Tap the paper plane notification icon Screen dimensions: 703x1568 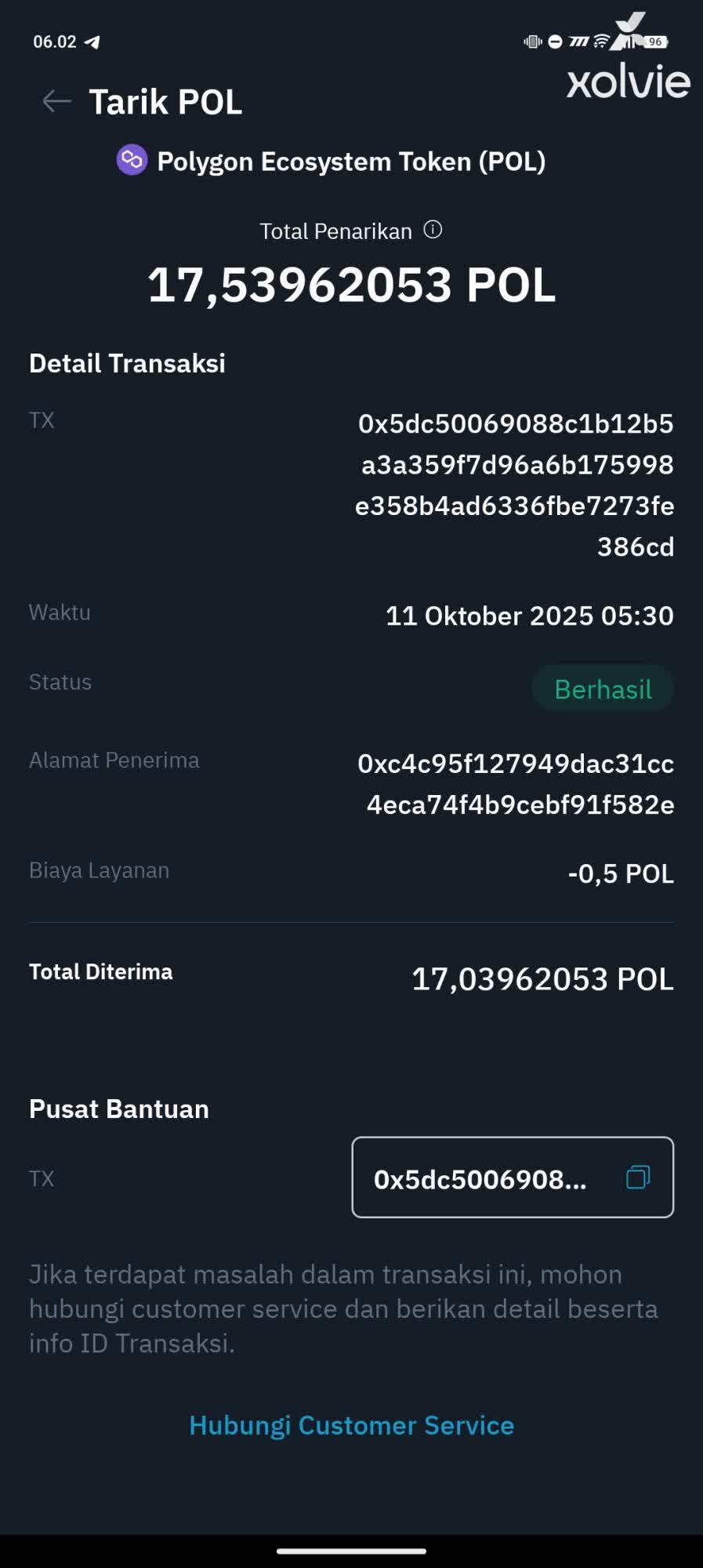pos(93,42)
